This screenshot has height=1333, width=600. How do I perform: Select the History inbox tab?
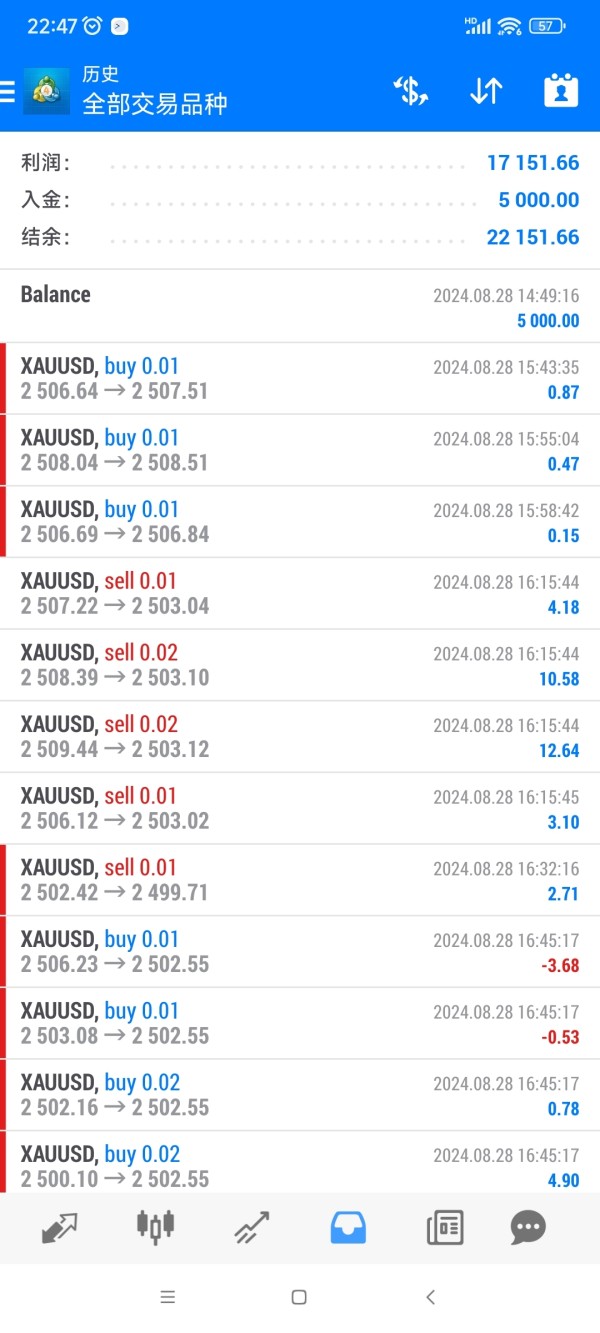(x=348, y=1227)
